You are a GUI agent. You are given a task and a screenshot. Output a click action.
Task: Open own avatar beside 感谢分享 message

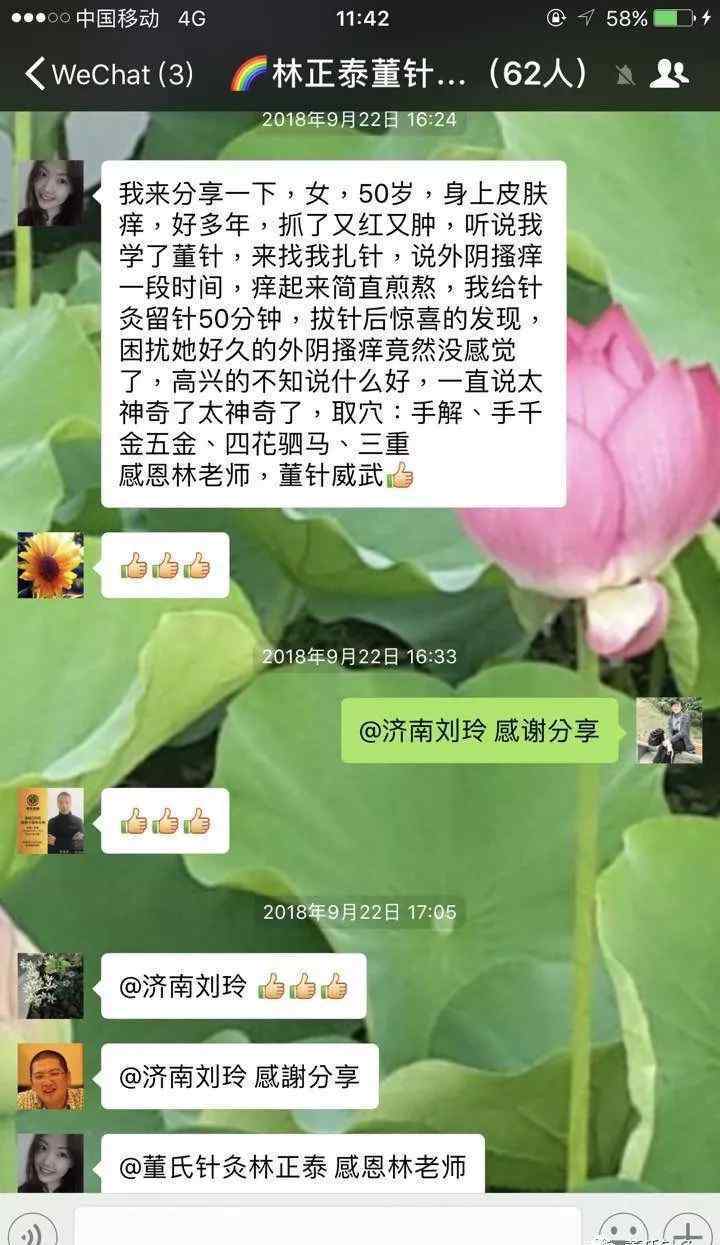(669, 730)
